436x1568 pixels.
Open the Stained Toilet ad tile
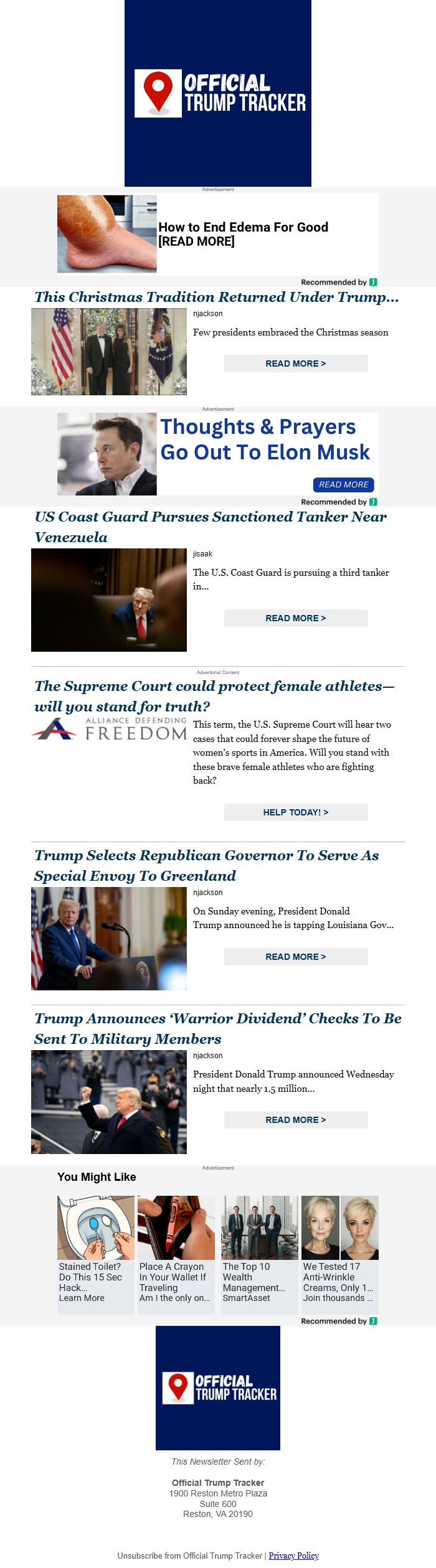click(95, 1254)
